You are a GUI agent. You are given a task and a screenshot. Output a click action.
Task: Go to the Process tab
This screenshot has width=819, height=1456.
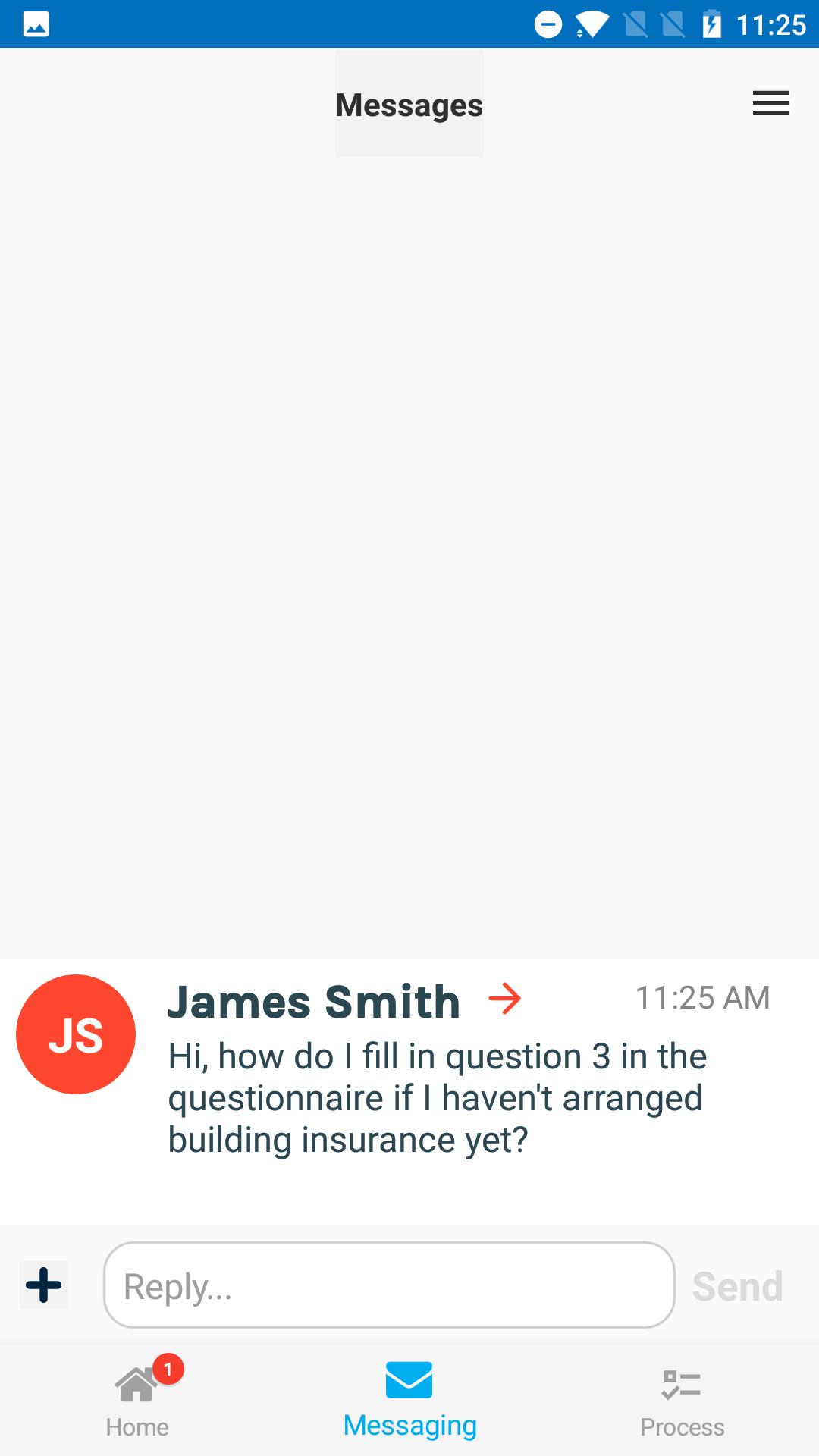pyautogui.click(x=682, y=1399)
